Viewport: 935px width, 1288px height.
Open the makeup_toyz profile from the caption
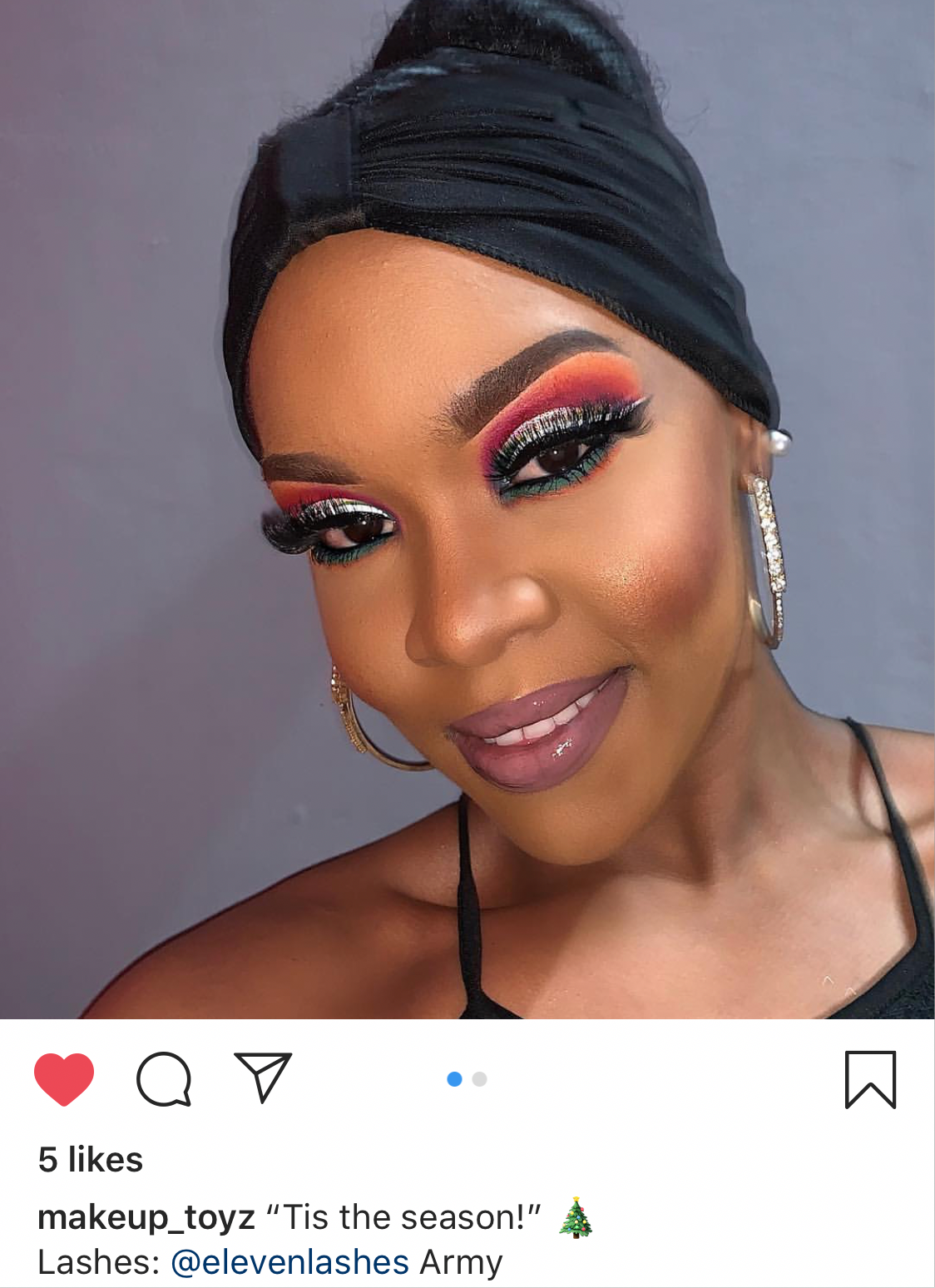146,1217
